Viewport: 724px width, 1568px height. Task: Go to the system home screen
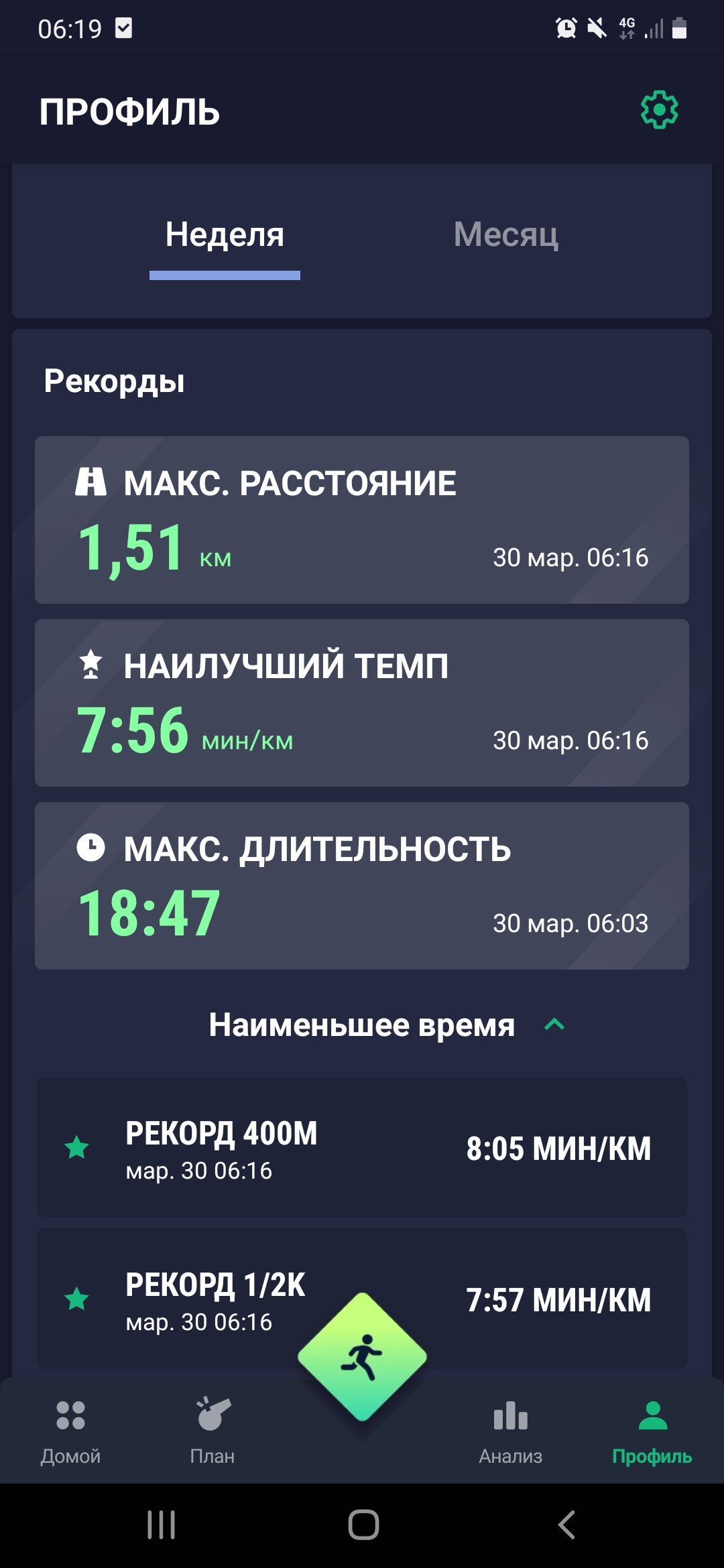tap(363, 1525)
